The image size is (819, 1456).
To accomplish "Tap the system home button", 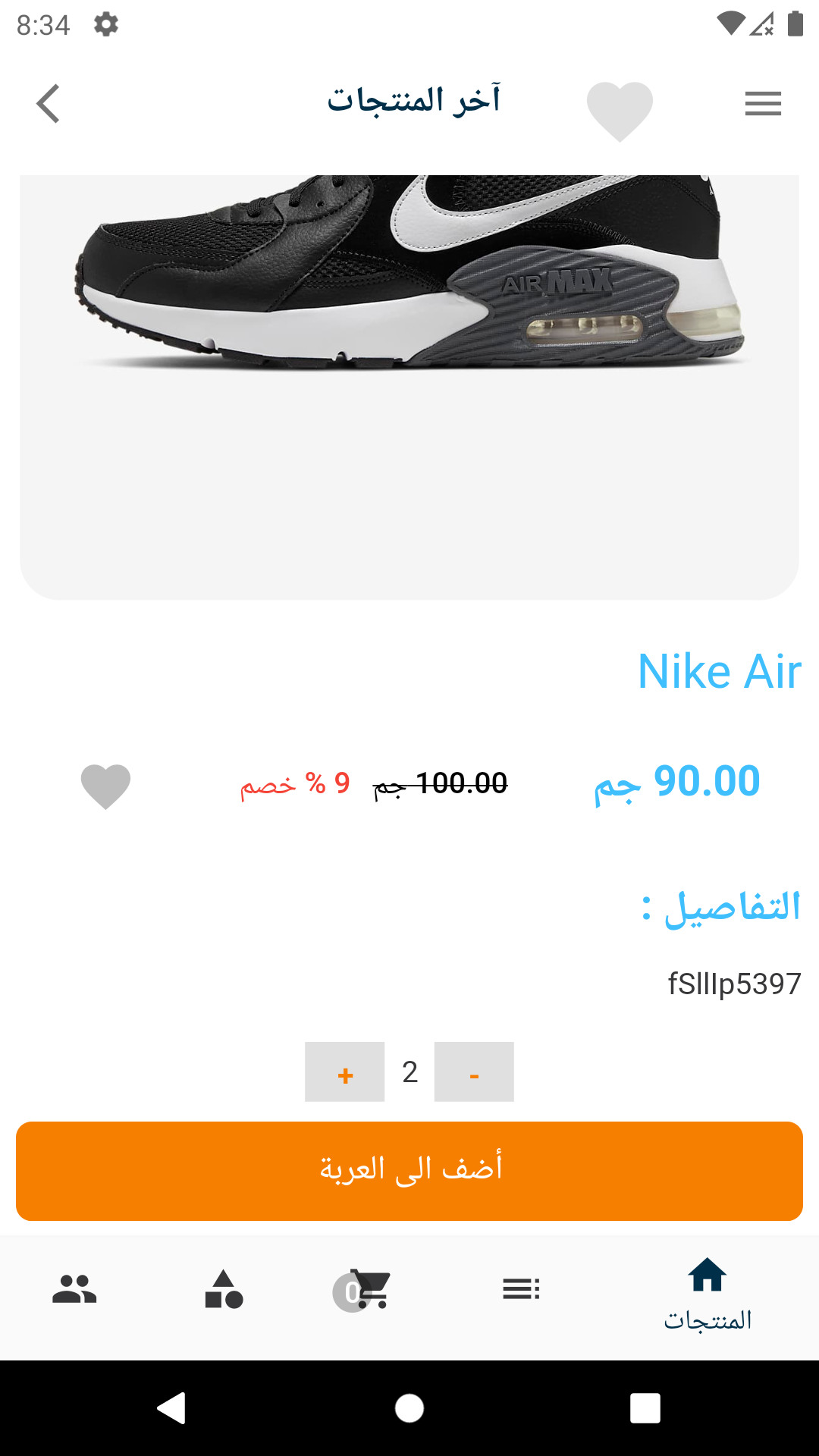I will coord(409,1409).
